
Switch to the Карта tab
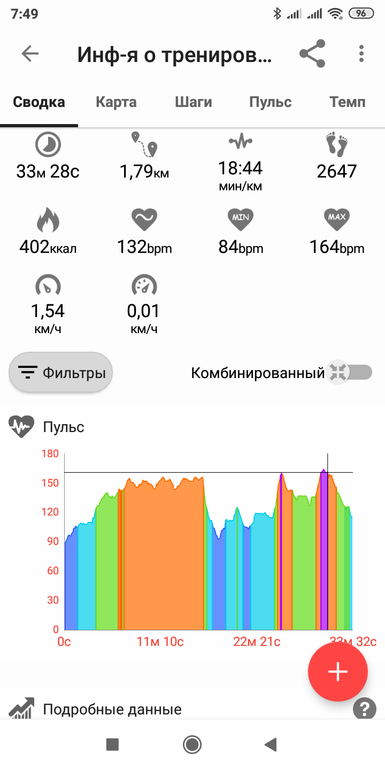pos(116,102)
